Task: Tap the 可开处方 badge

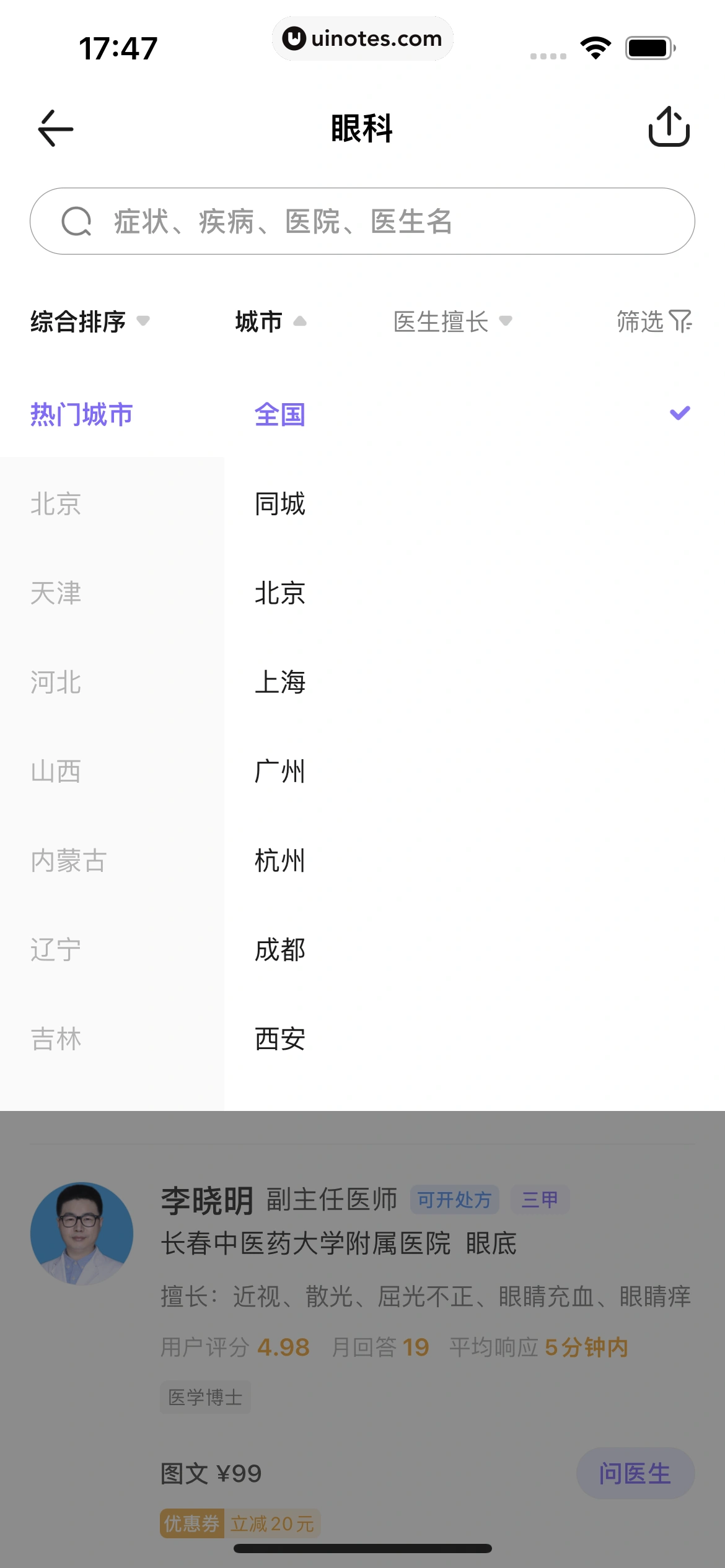Action: tap(454, 1198)
